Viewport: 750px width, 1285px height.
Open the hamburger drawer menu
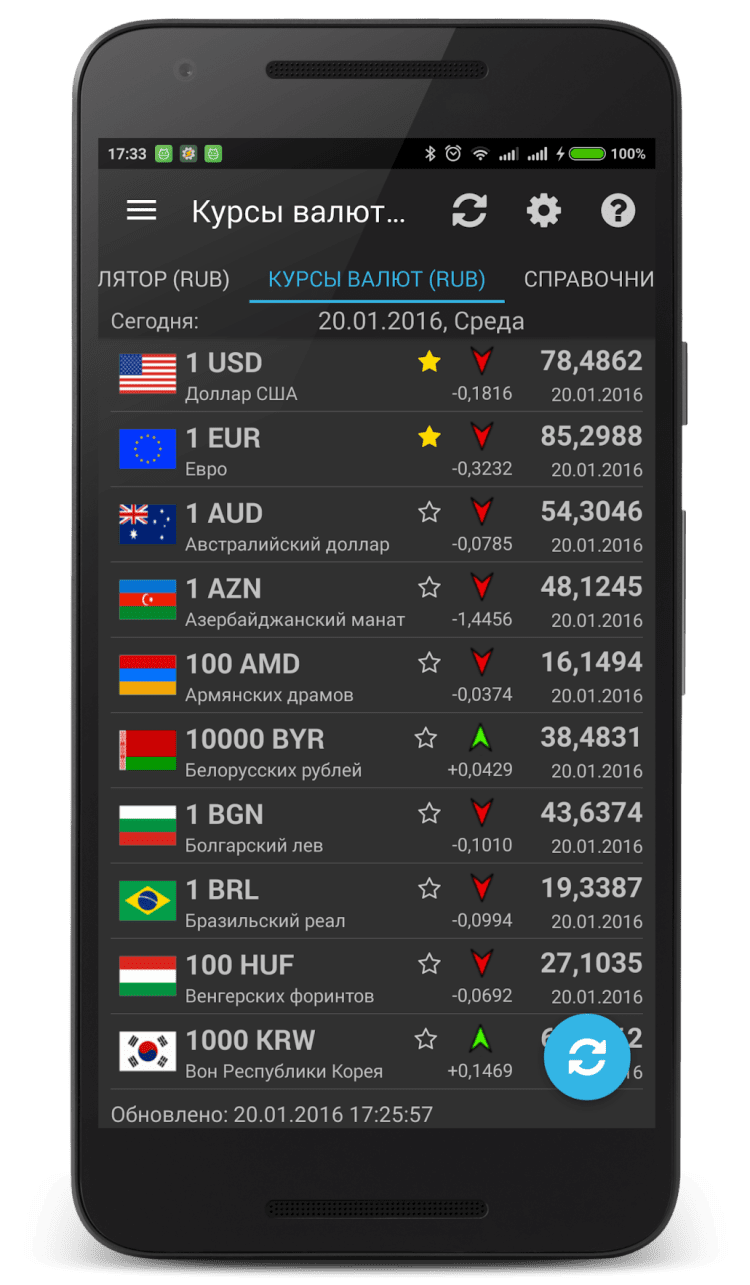pyautogui.click(x=141, y=210)
